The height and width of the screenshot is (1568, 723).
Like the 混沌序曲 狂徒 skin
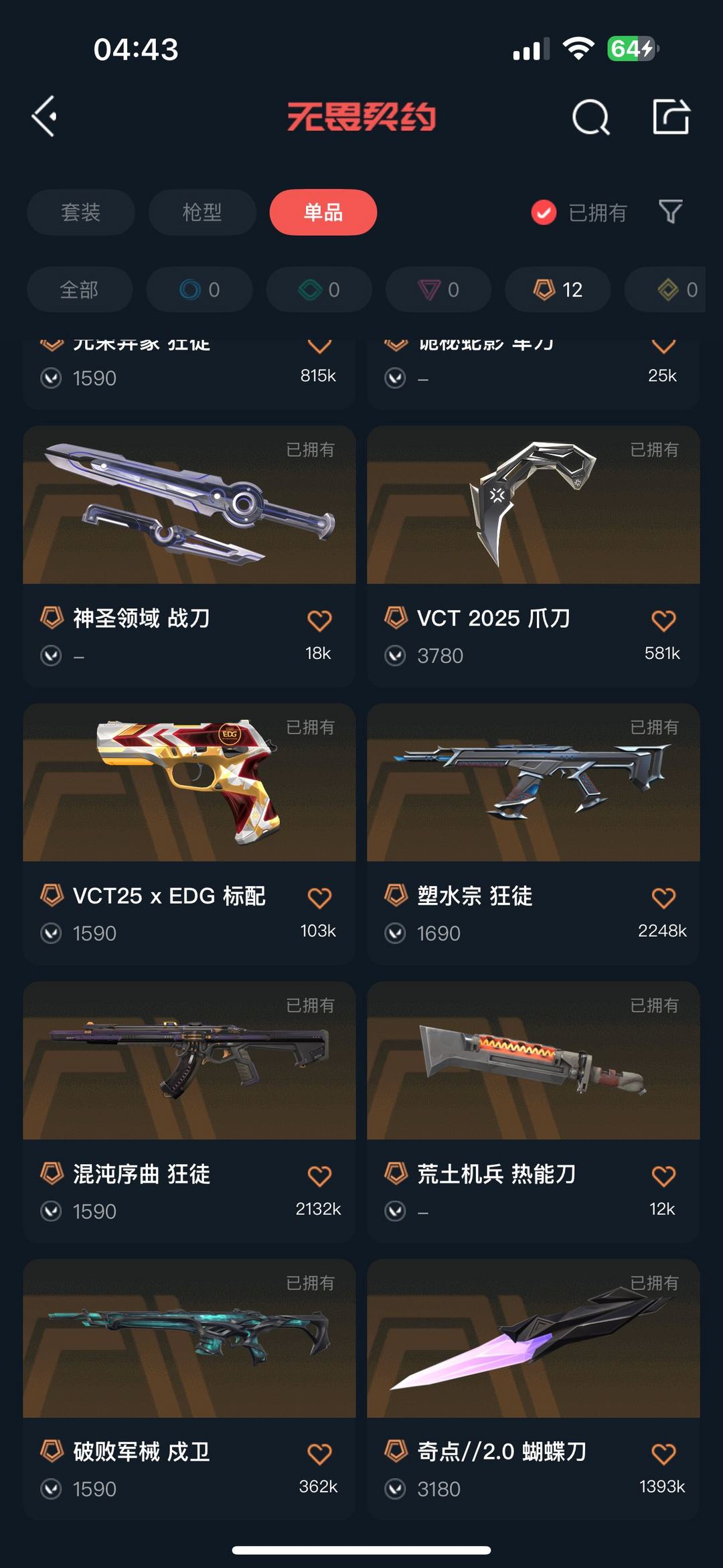[x=319, y=1176]
